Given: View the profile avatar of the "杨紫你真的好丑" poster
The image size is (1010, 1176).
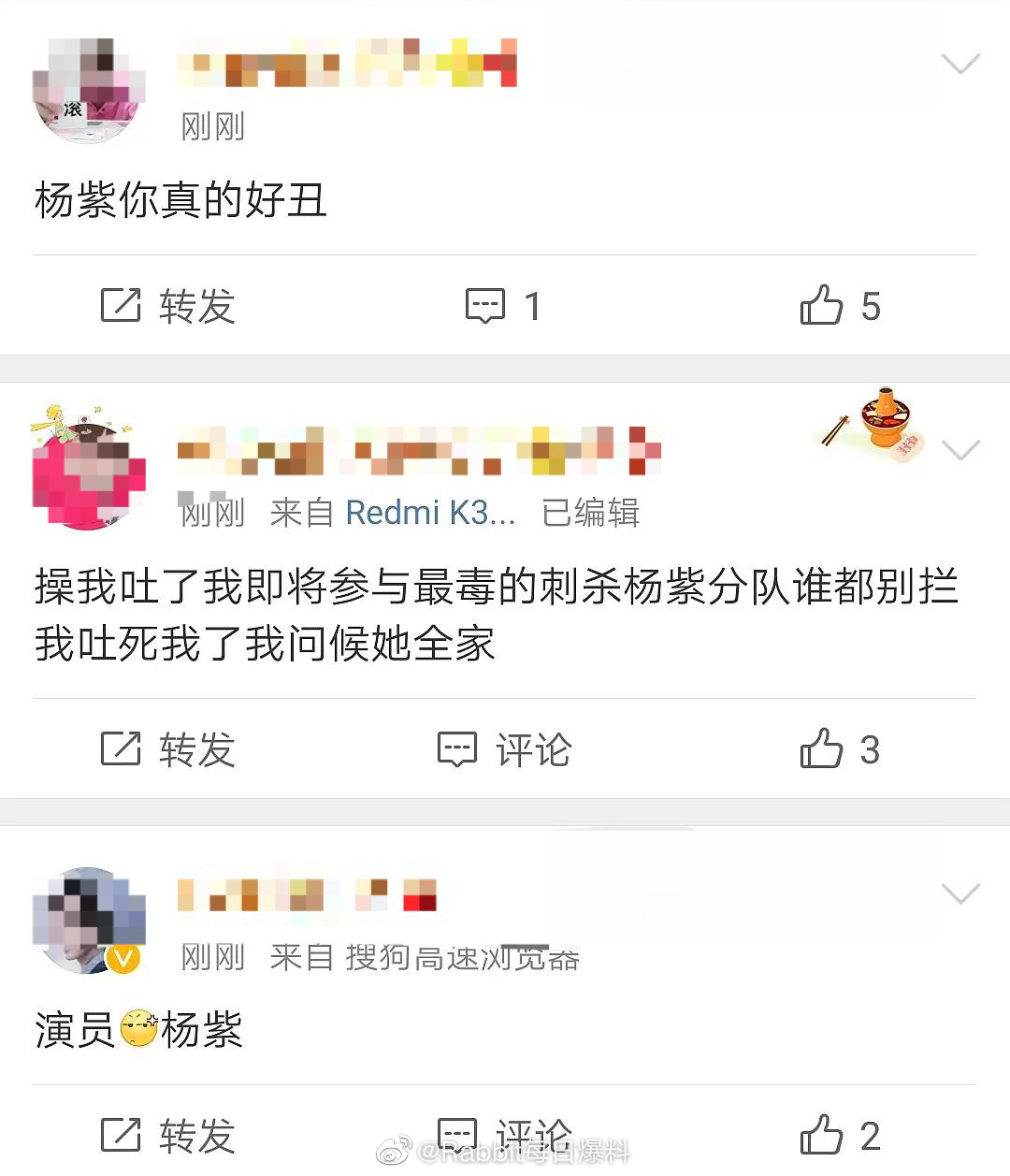Looking at the screenshot, I should (x=89, y=91).
